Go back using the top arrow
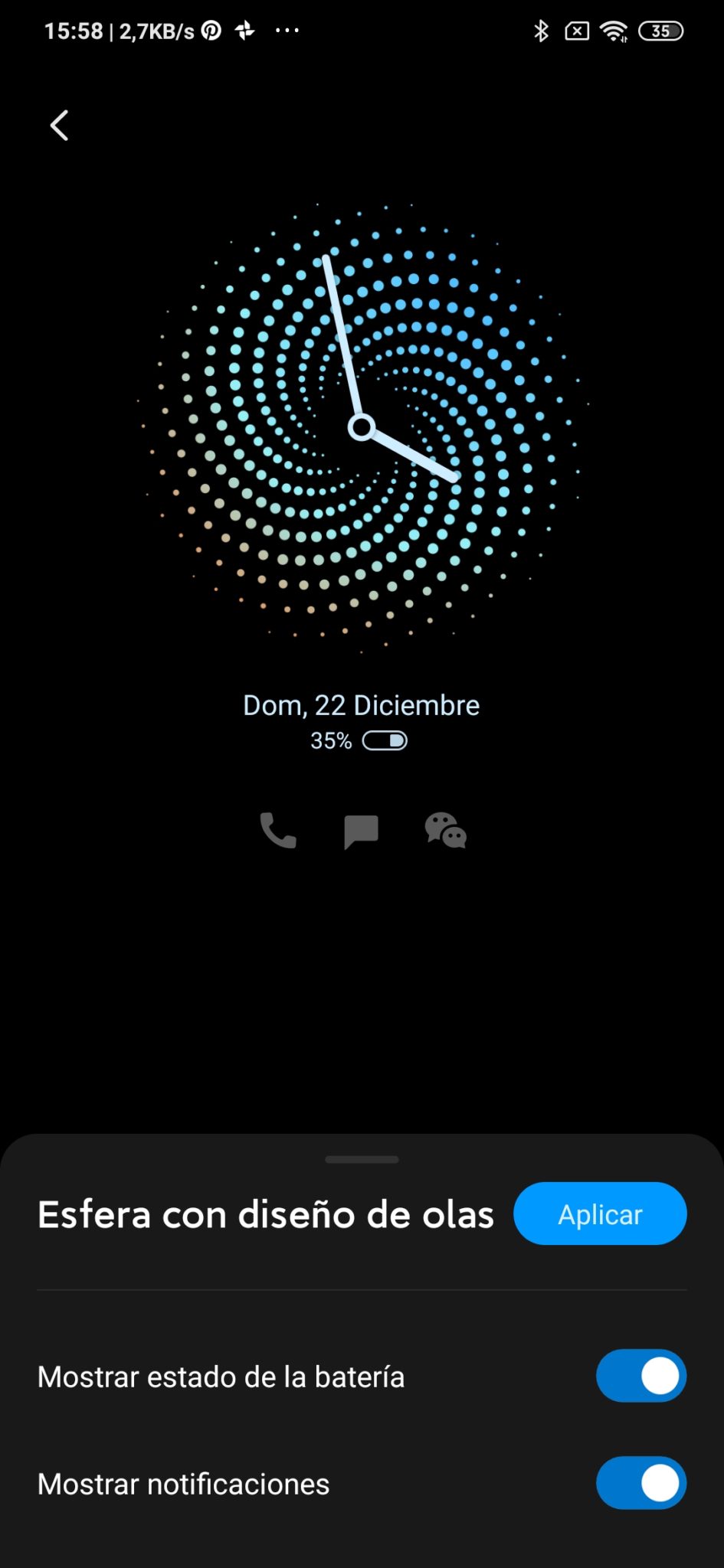The width and height of the screenshot is (724, 1568). [59, 126]
